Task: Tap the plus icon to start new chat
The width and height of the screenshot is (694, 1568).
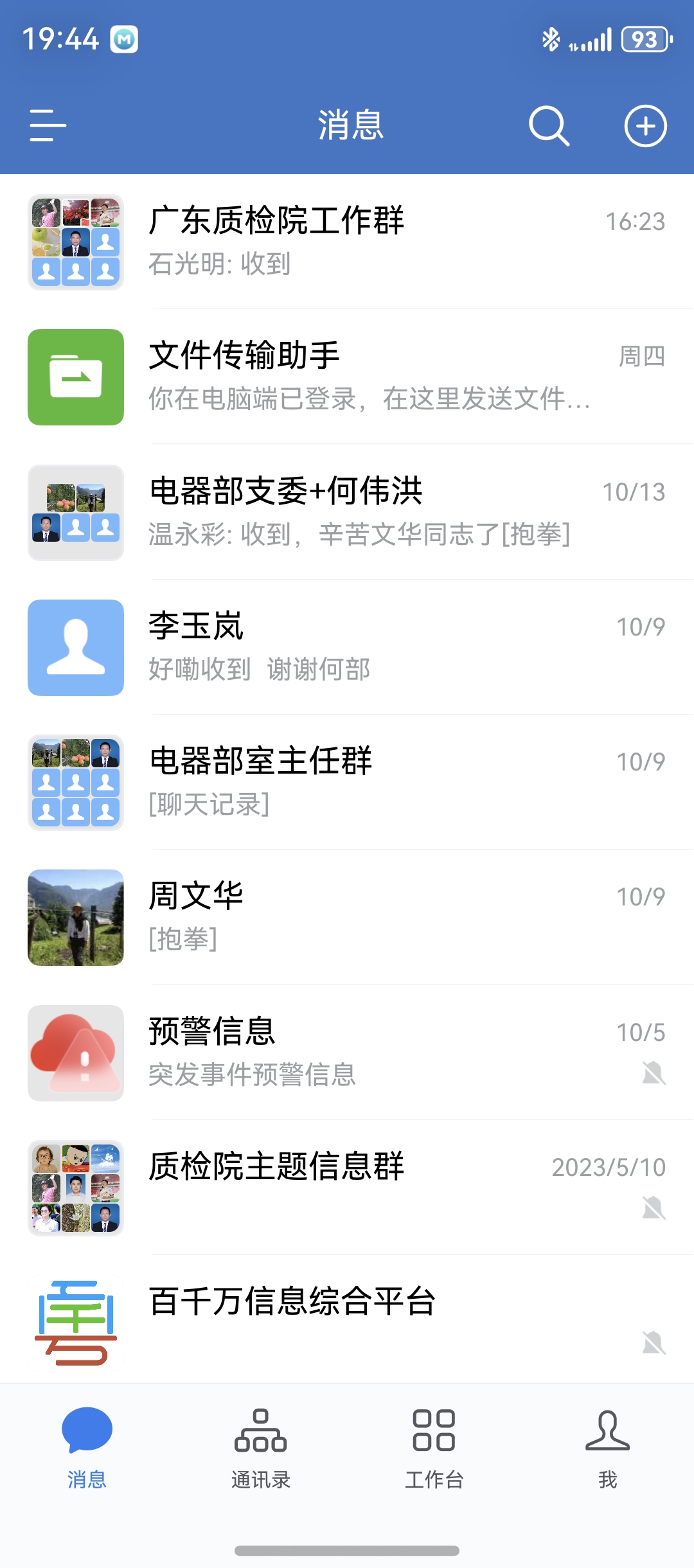Action: point(645,126)
